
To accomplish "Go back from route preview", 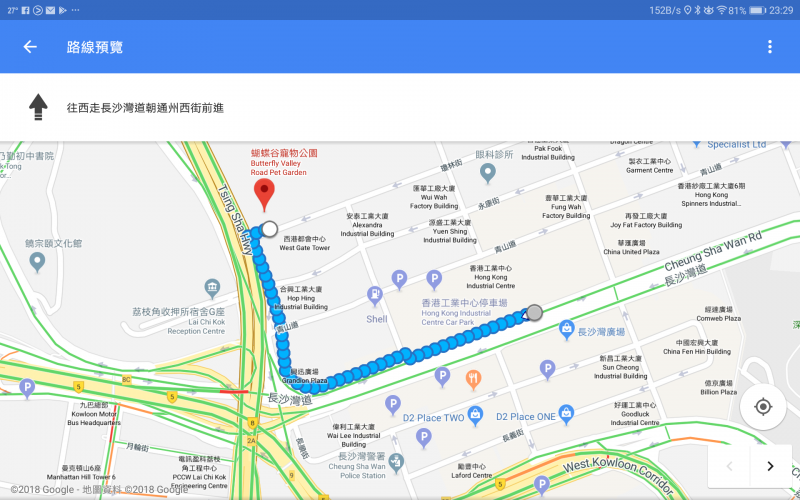I will (30, 47).
